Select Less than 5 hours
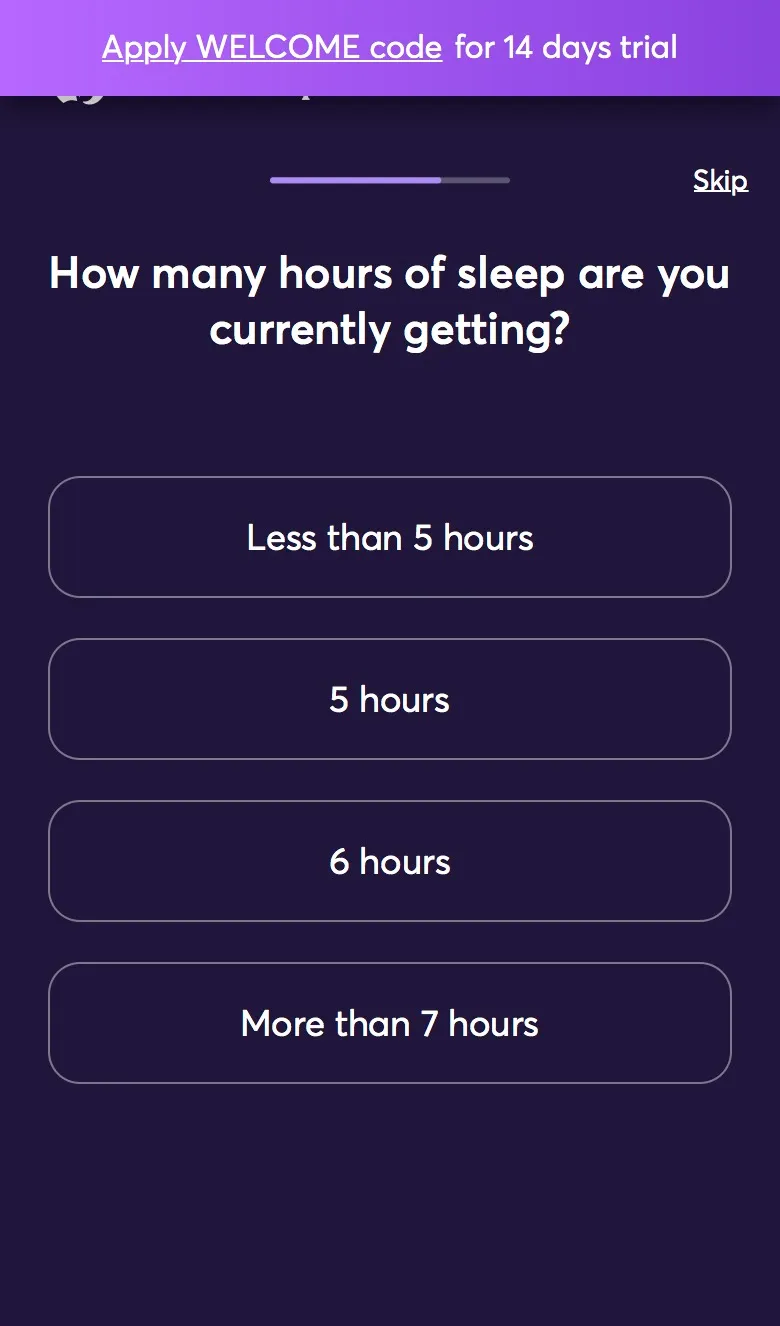 (x=390, y=537)
